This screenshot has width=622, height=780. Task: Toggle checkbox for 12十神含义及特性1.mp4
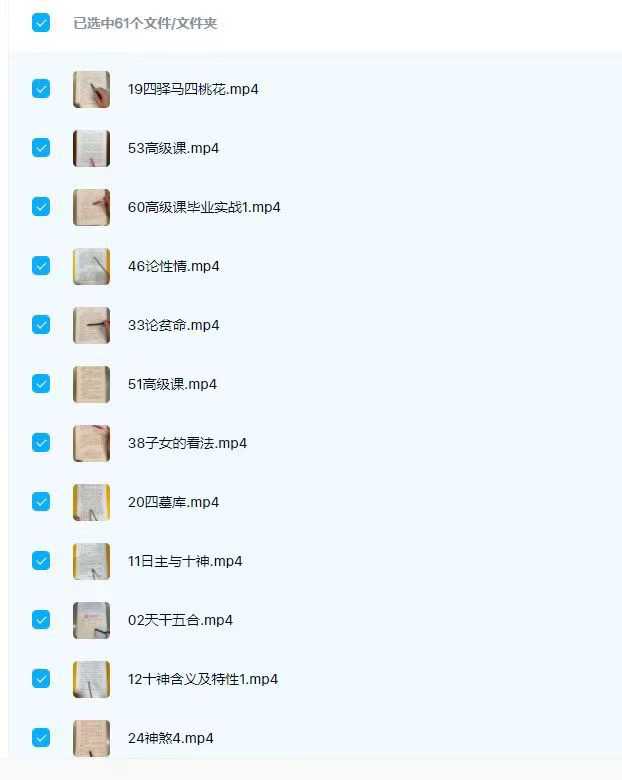(41, 679)
